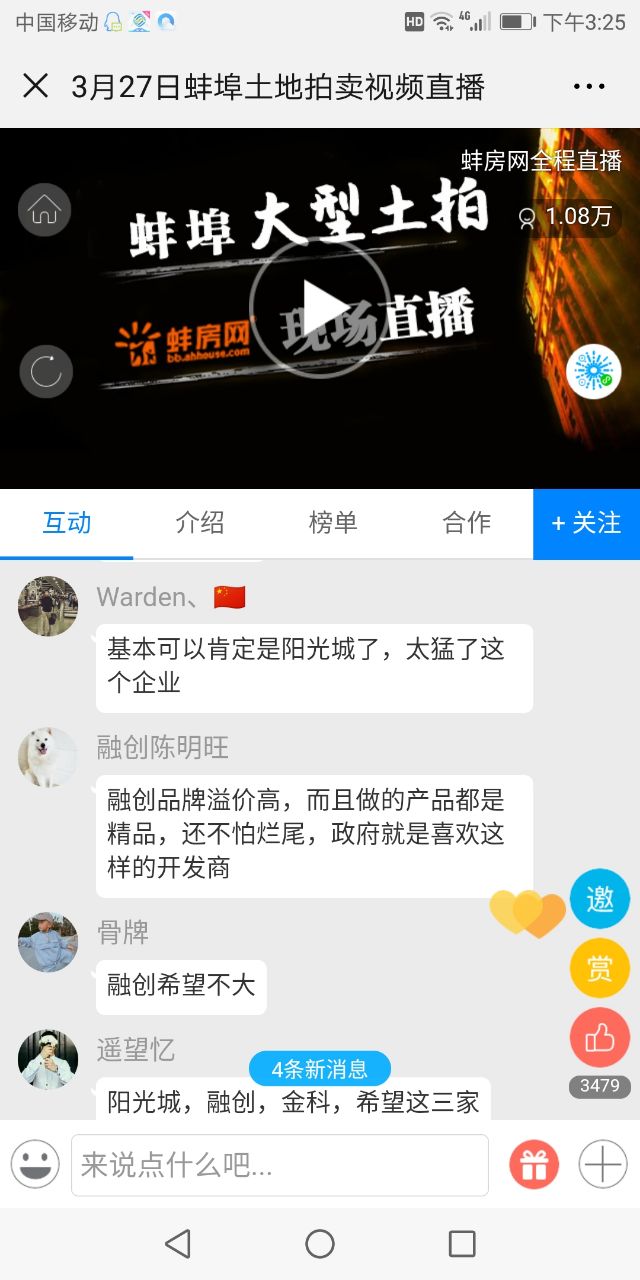Tap the 来说点什么吧 comment field
Viewport: 640px width, 1280px height.
pos(280,1165)
